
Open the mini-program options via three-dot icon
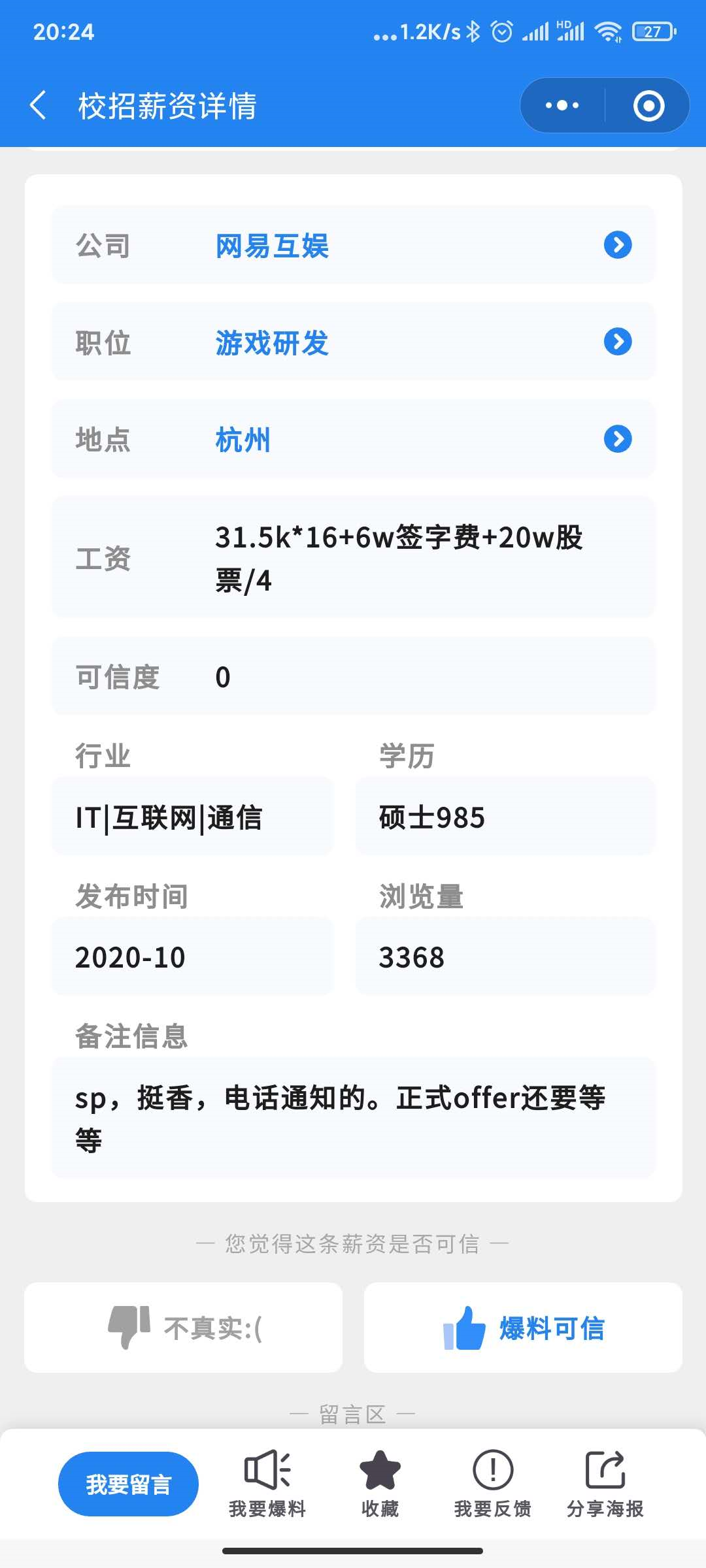point(561,105)
